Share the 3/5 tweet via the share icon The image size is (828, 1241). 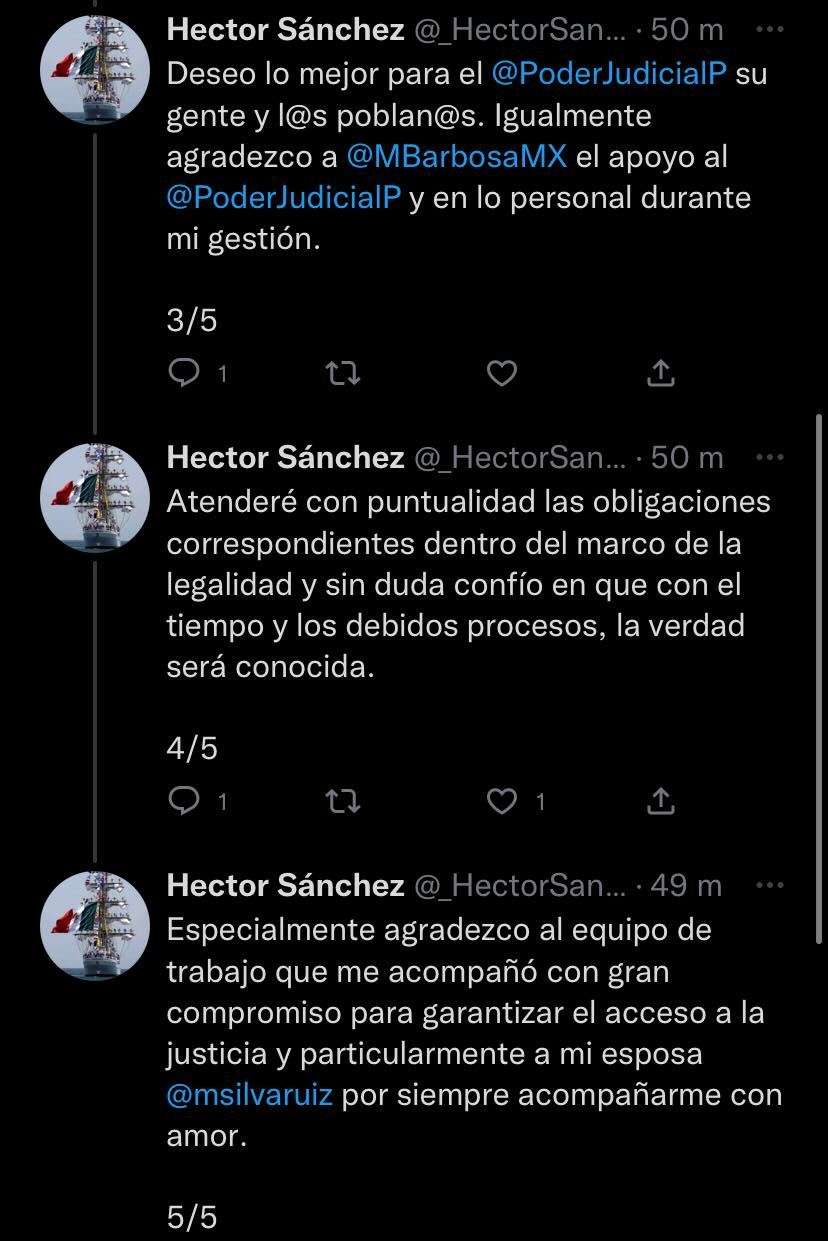point(660,374)
